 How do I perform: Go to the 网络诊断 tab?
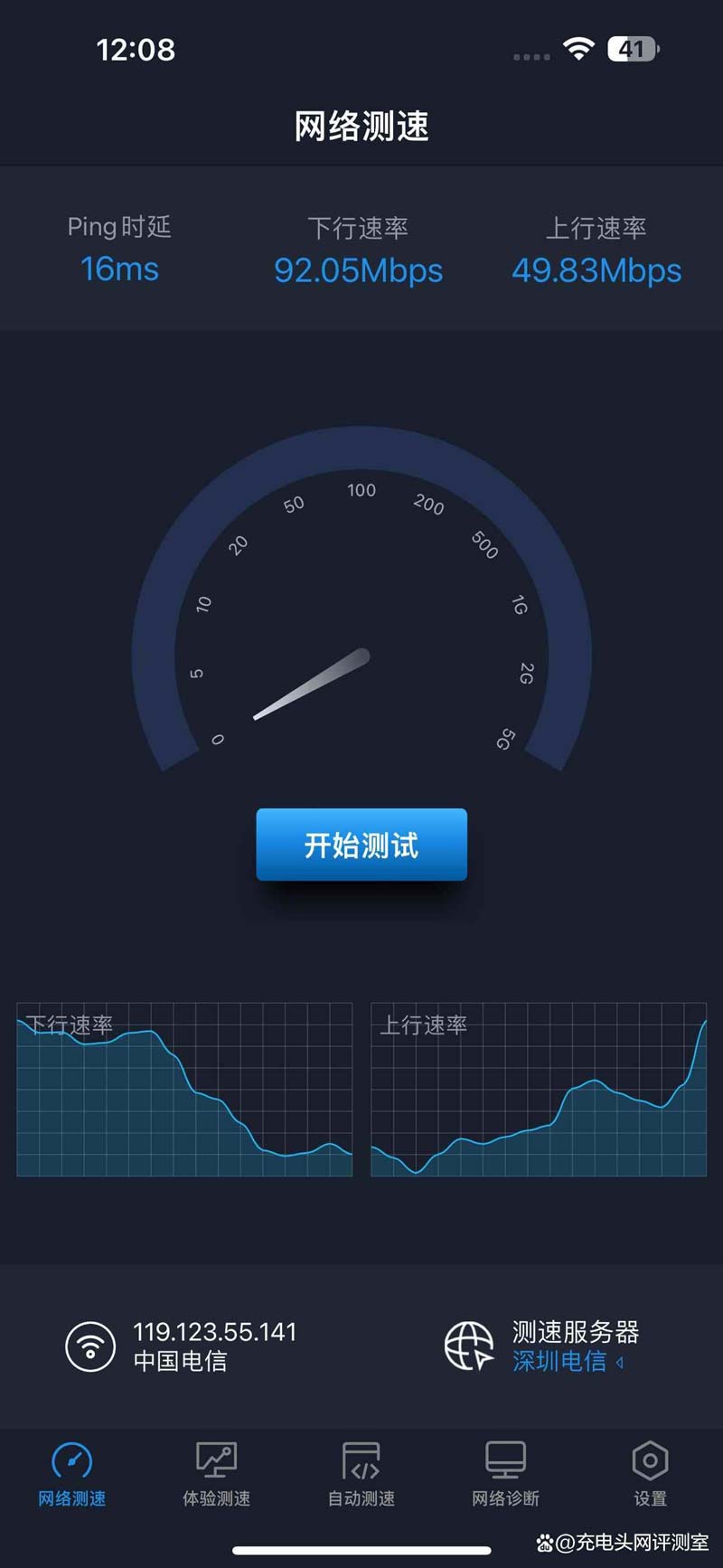coord(505,1474)
